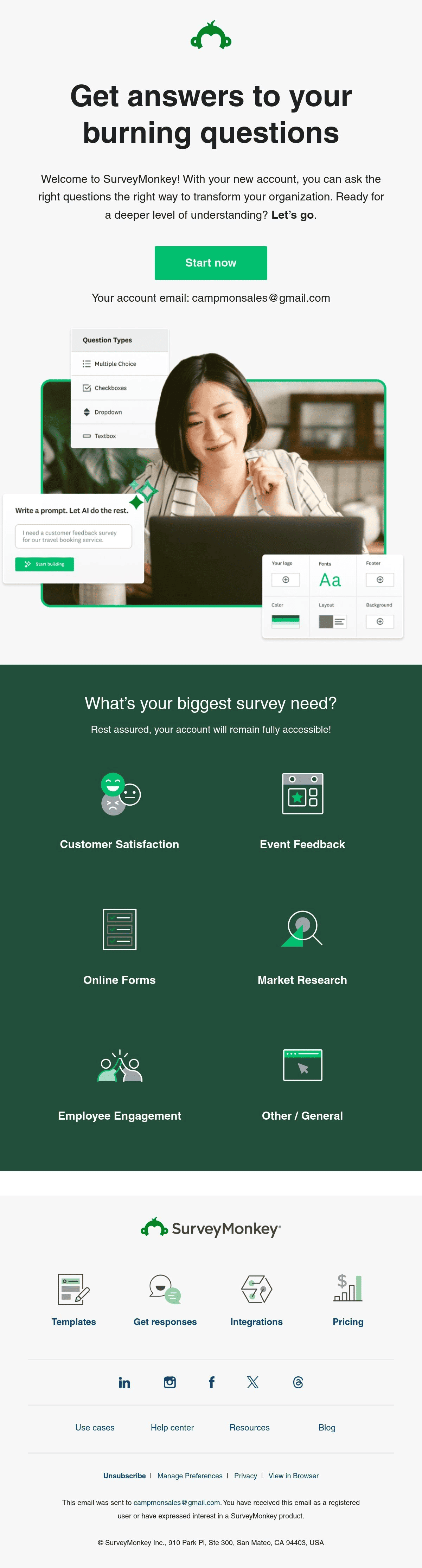Open the X social icon

(x=253, y=1382)
